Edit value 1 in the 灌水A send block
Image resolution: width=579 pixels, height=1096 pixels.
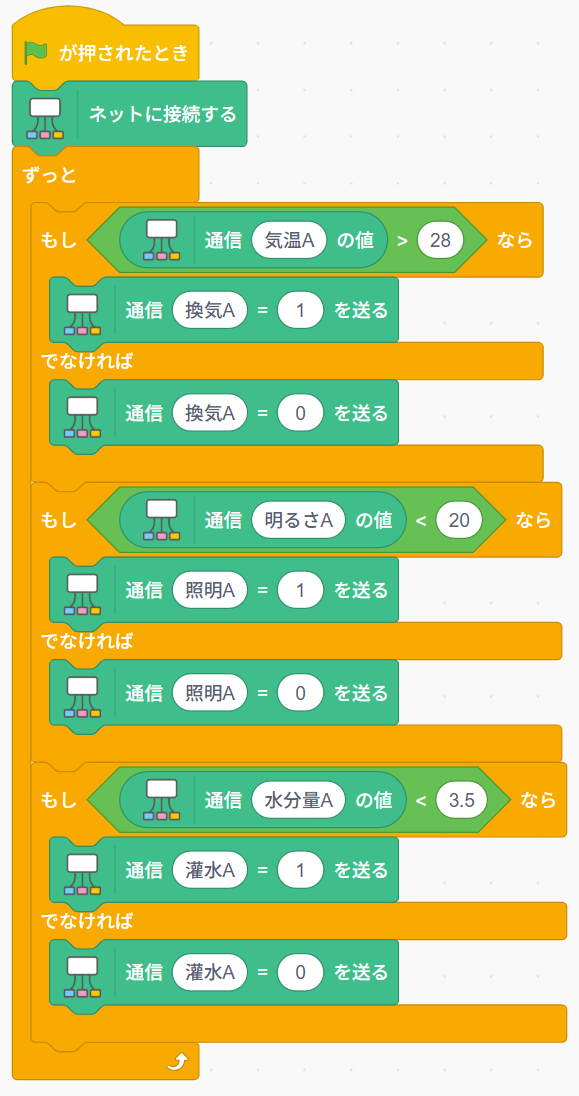coord(300,870)
